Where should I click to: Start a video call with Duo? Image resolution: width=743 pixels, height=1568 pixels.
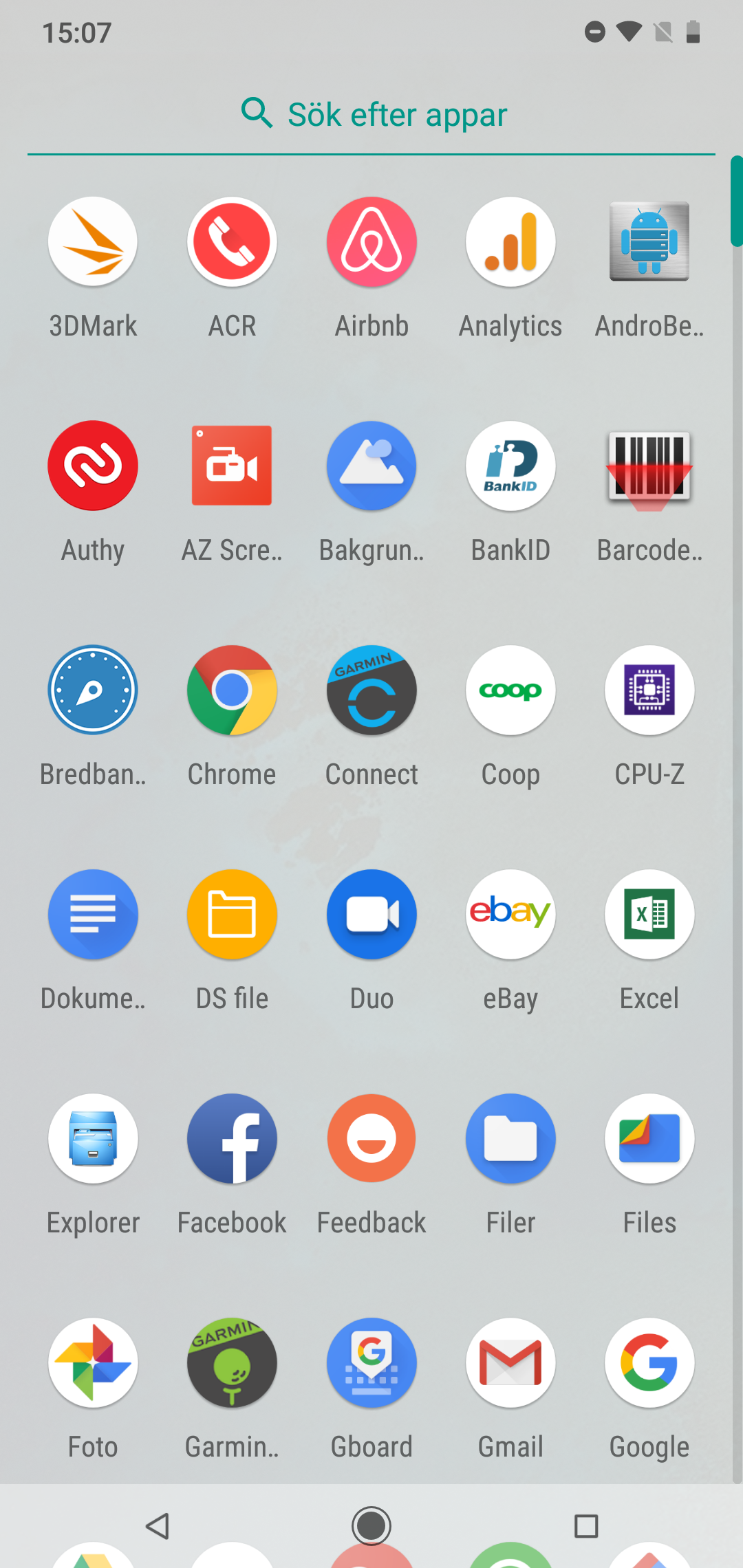click(371, 915)
